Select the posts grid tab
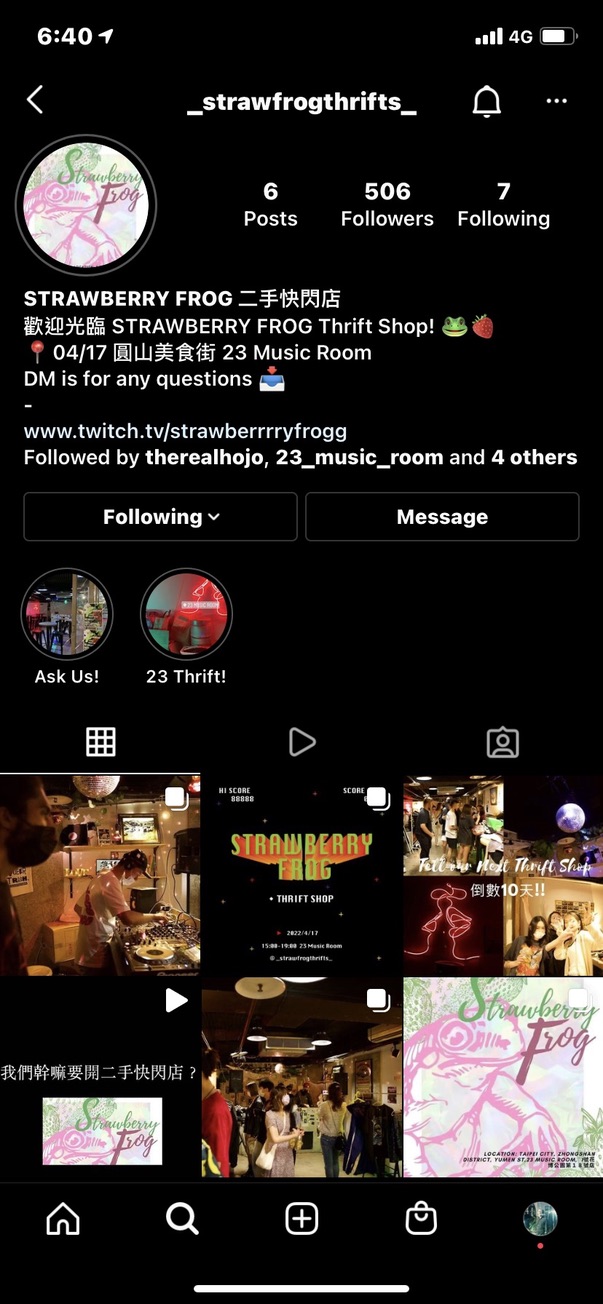The height and width of the screenshot is (1304, 603). click(100, 741)
